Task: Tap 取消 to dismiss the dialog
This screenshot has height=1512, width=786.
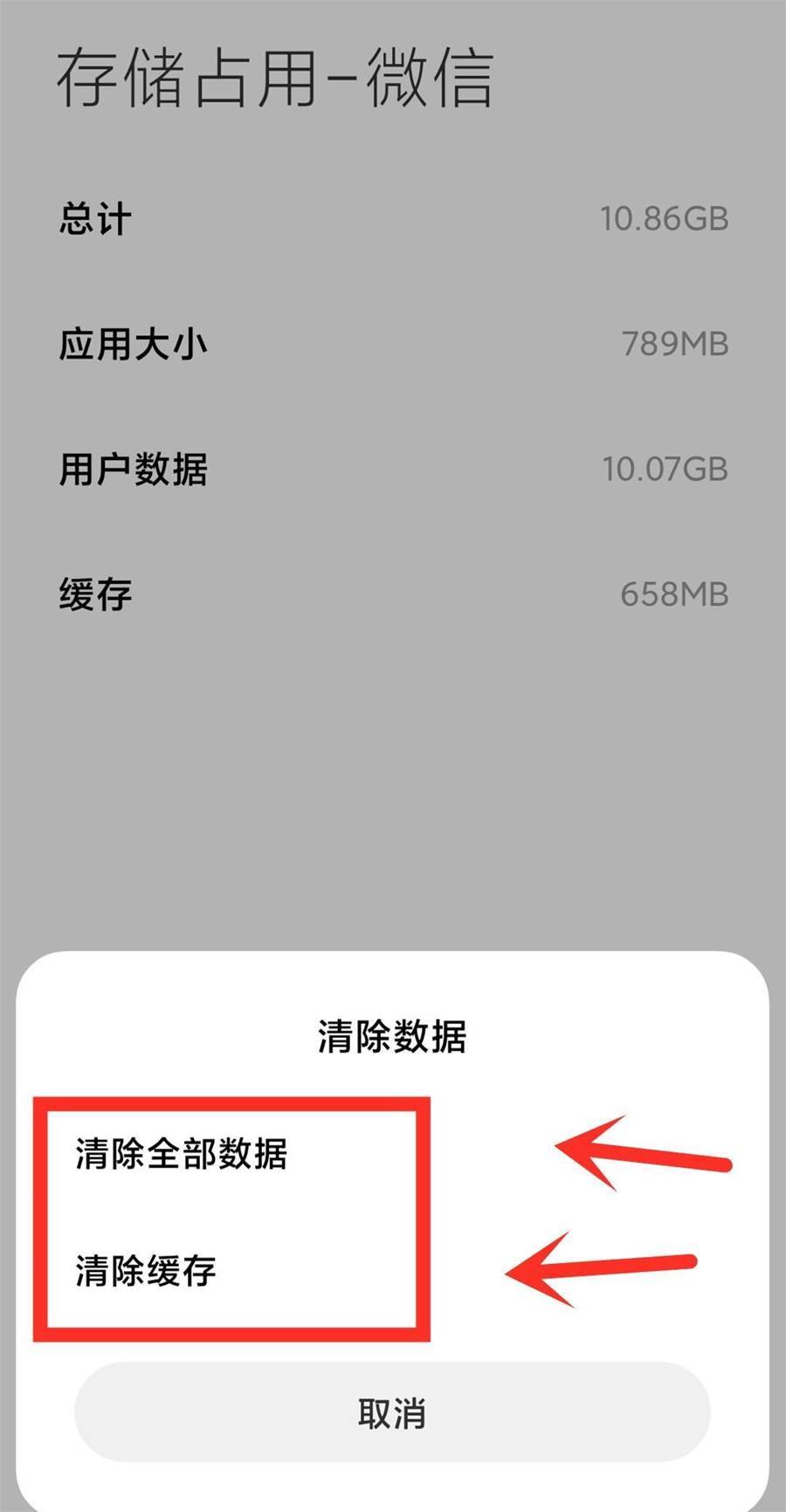Action: coord(392,1412)
